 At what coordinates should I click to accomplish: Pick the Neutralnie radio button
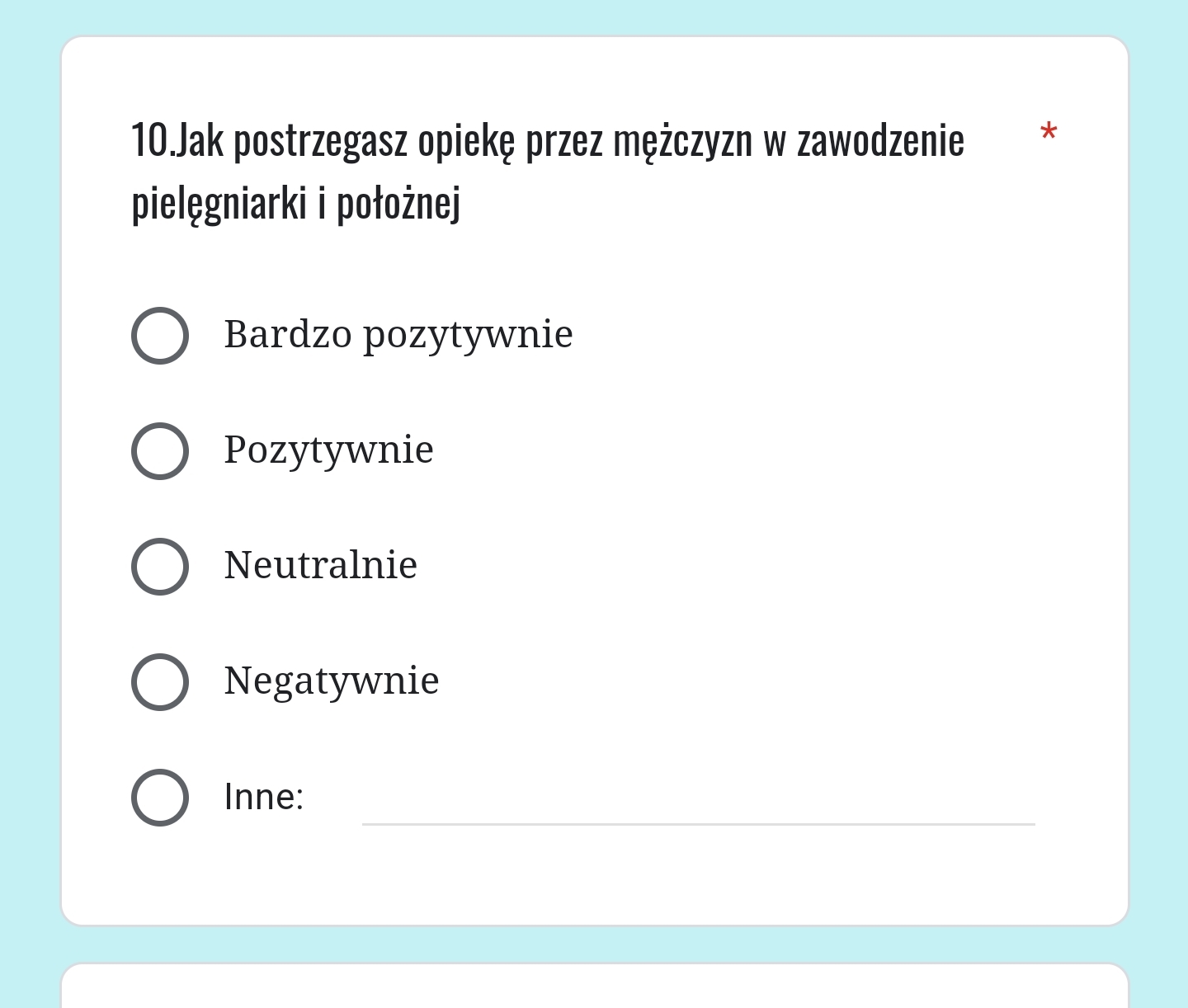(x=160, y=567)
